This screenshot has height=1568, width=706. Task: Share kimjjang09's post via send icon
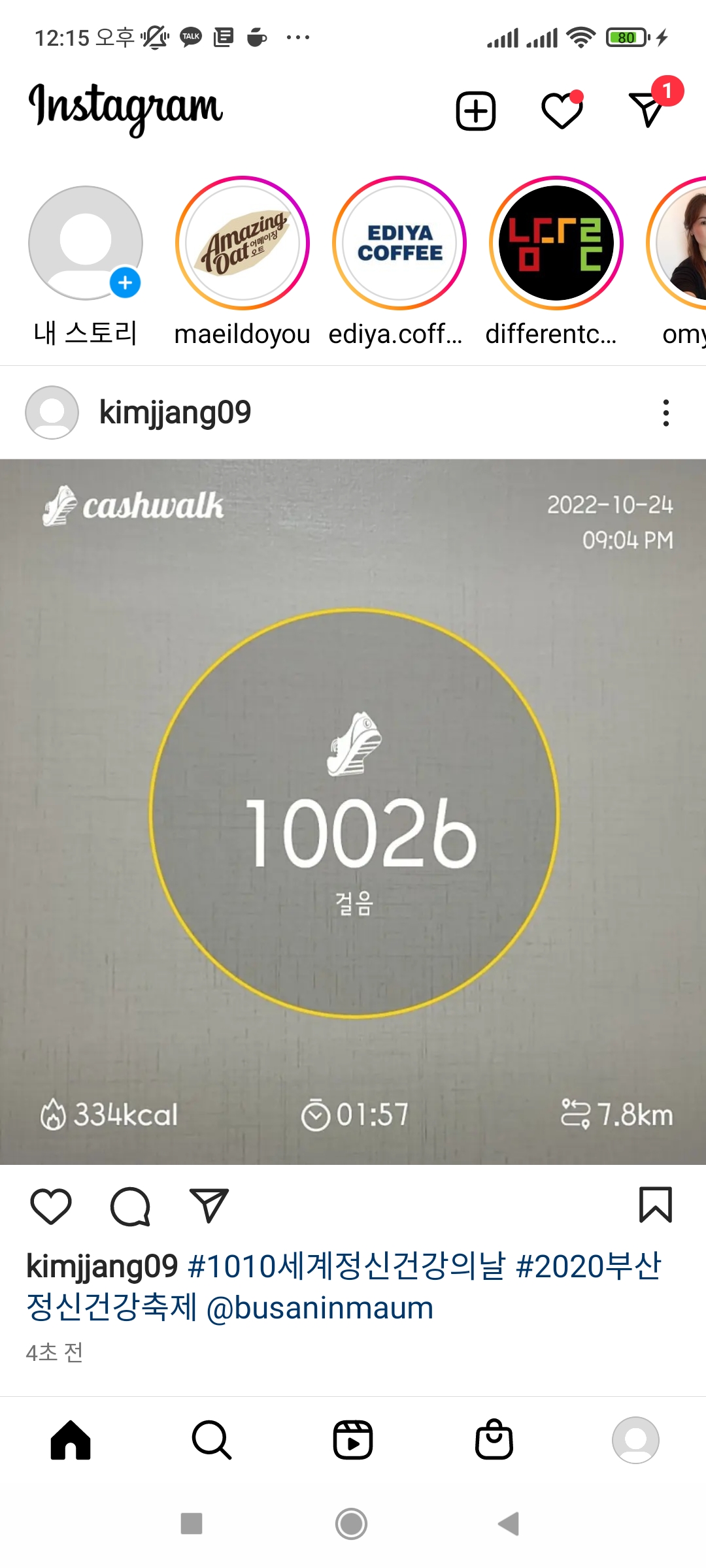(x=209, y=1205)
